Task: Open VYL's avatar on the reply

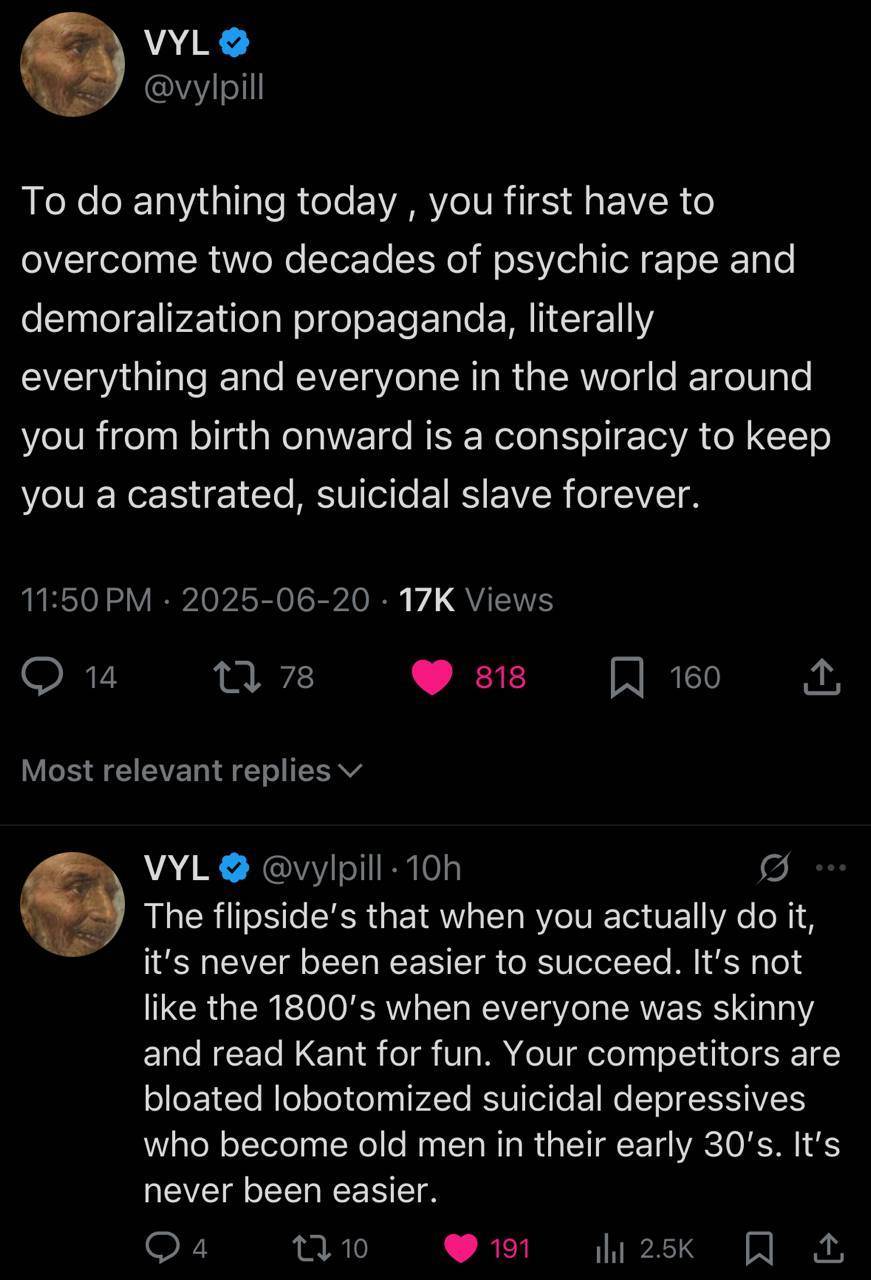Action: point(72,905)
